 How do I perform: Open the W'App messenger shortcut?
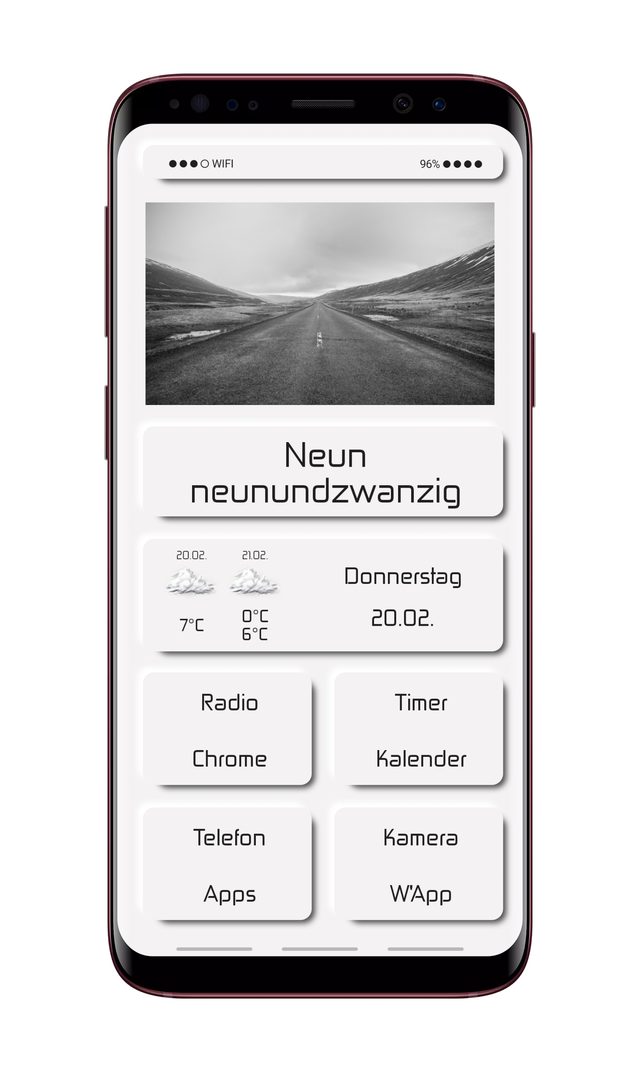420,894
